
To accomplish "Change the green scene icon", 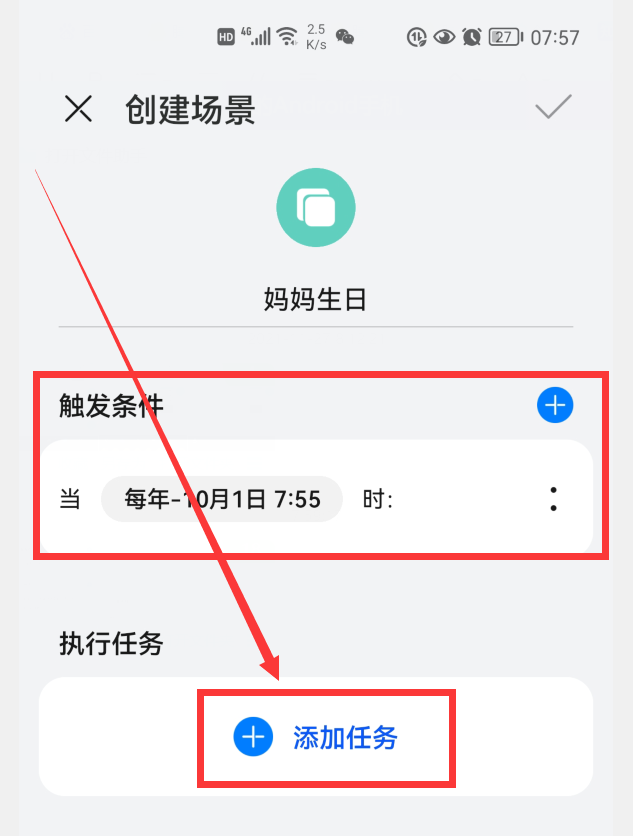I will 316,208.
